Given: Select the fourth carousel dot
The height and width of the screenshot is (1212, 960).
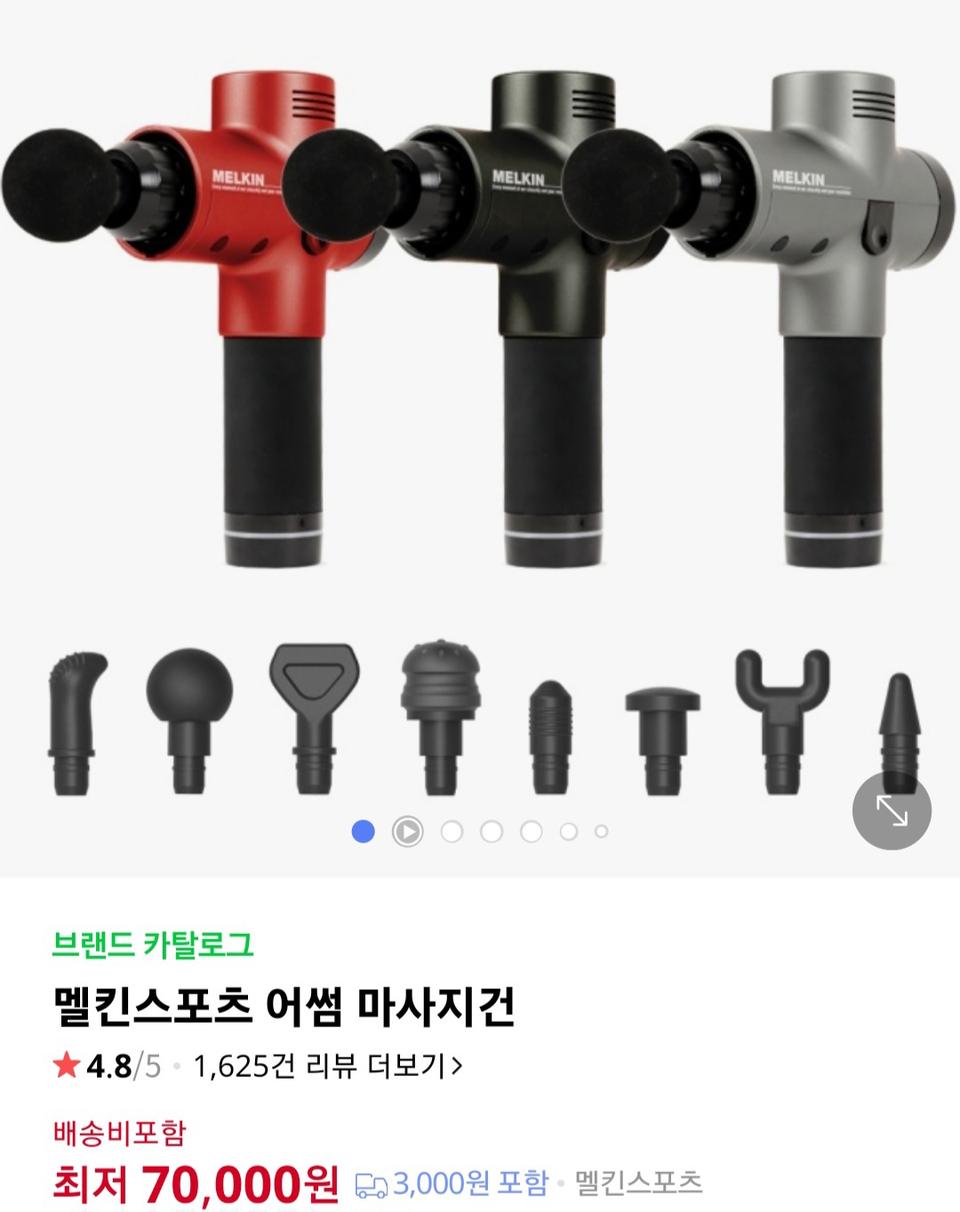Looking at the screenshot, I should (492, 830).
